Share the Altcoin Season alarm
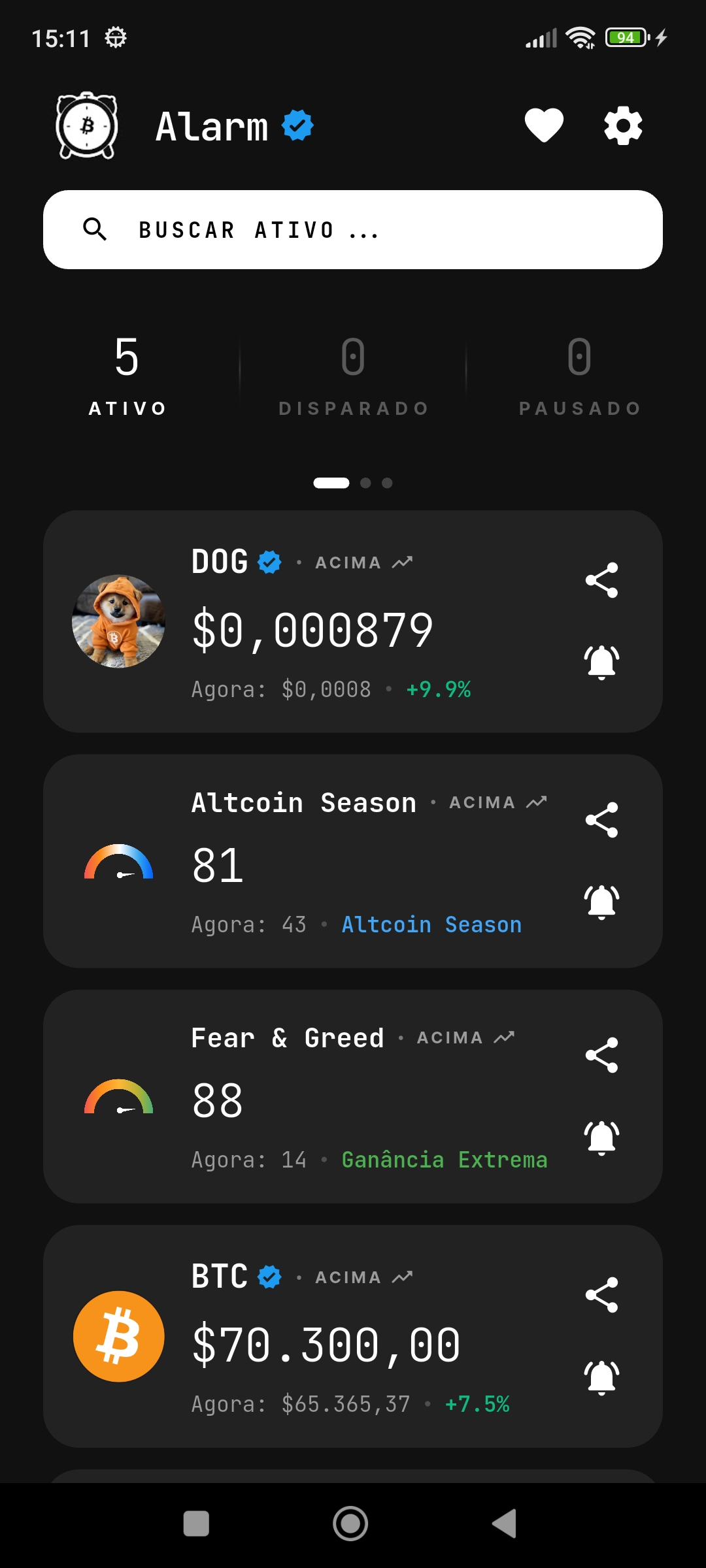This screenshot has width=706, height=1568. [x=601, y=820]
